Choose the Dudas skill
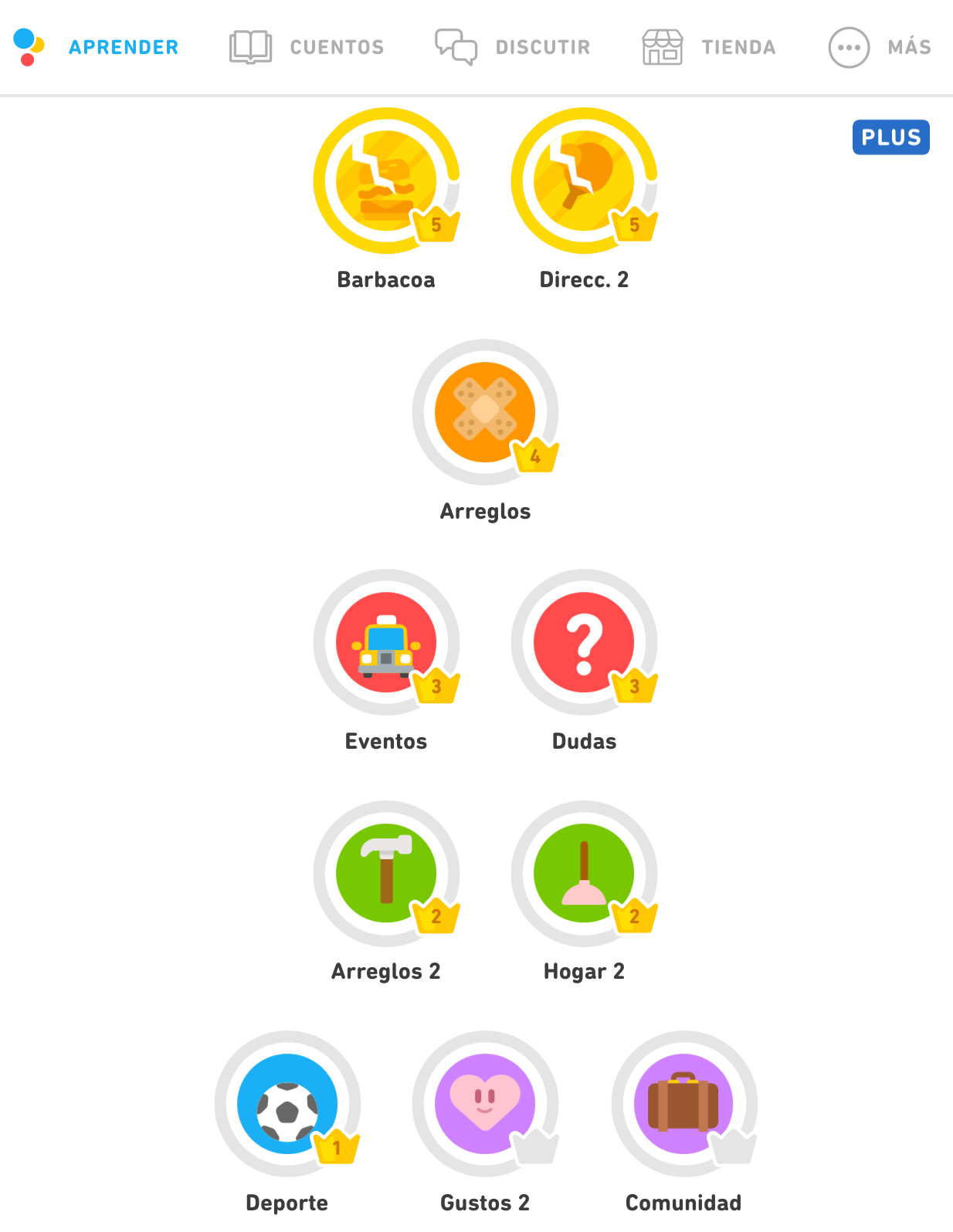The height and width of the screenshot is (1232, 953). [584, 642]
